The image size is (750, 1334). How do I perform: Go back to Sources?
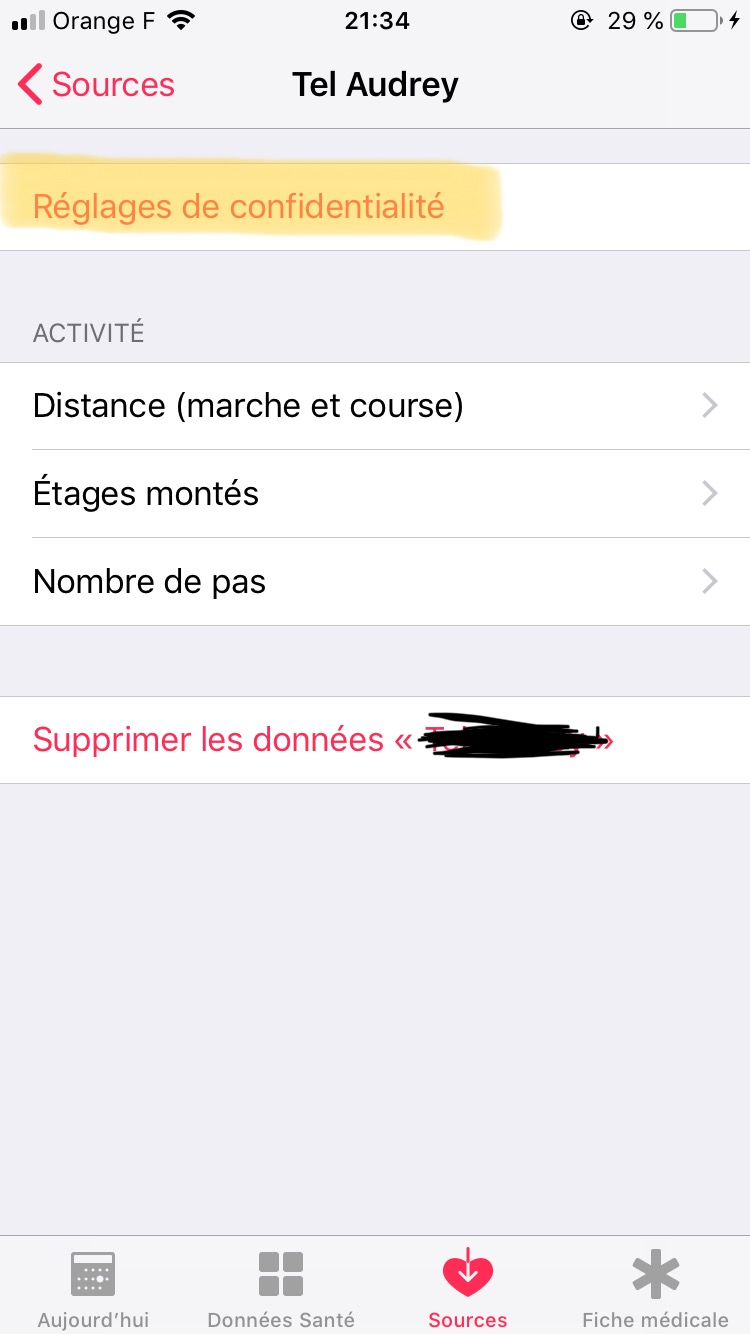click(x=97, y=85)
